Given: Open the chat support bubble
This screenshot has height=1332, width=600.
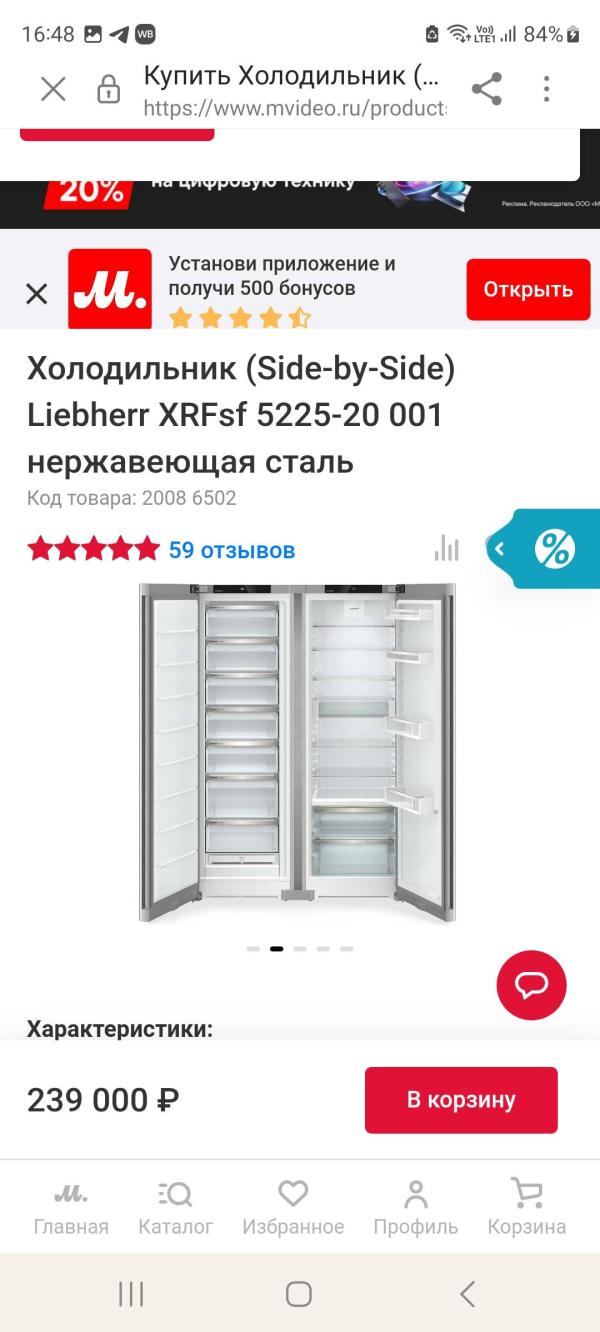Looking at the screenshot, I should tap(531, 985).
